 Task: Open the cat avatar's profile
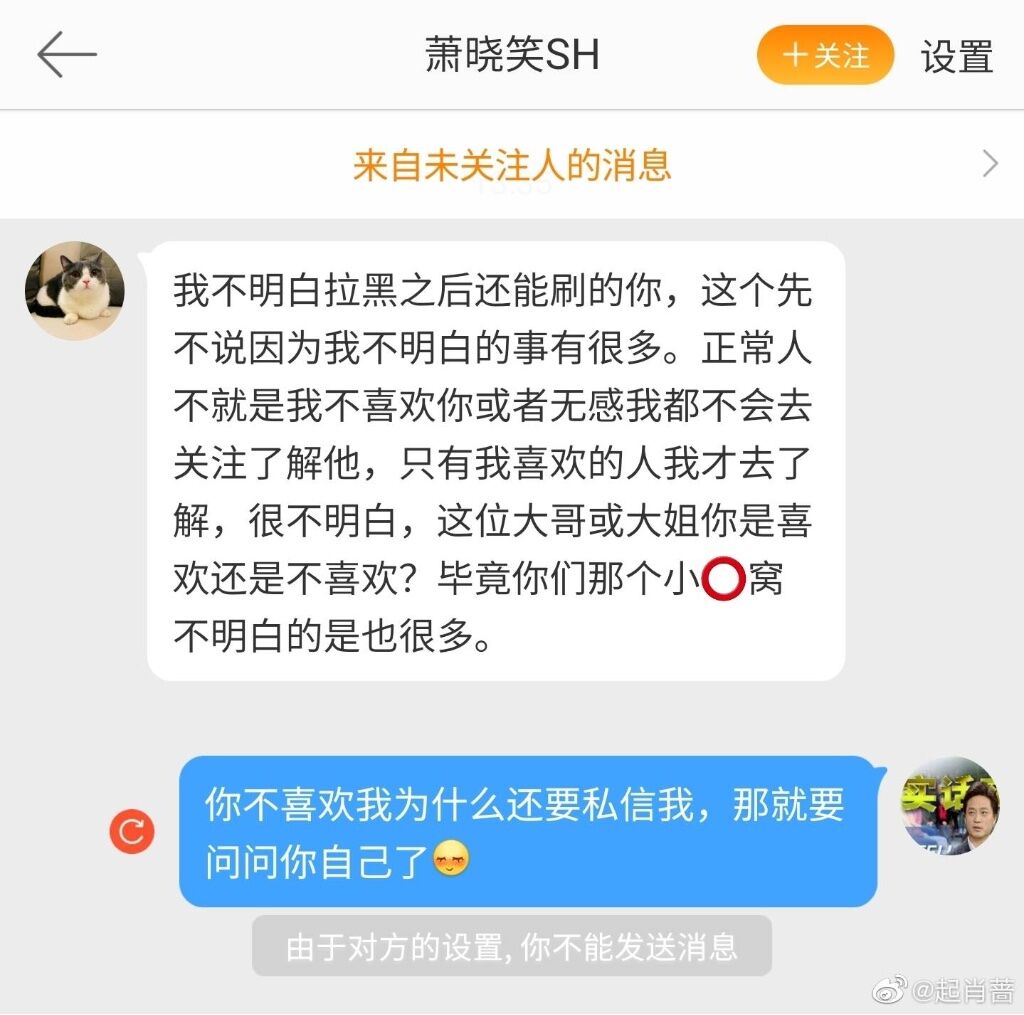[x=75, y=291]
